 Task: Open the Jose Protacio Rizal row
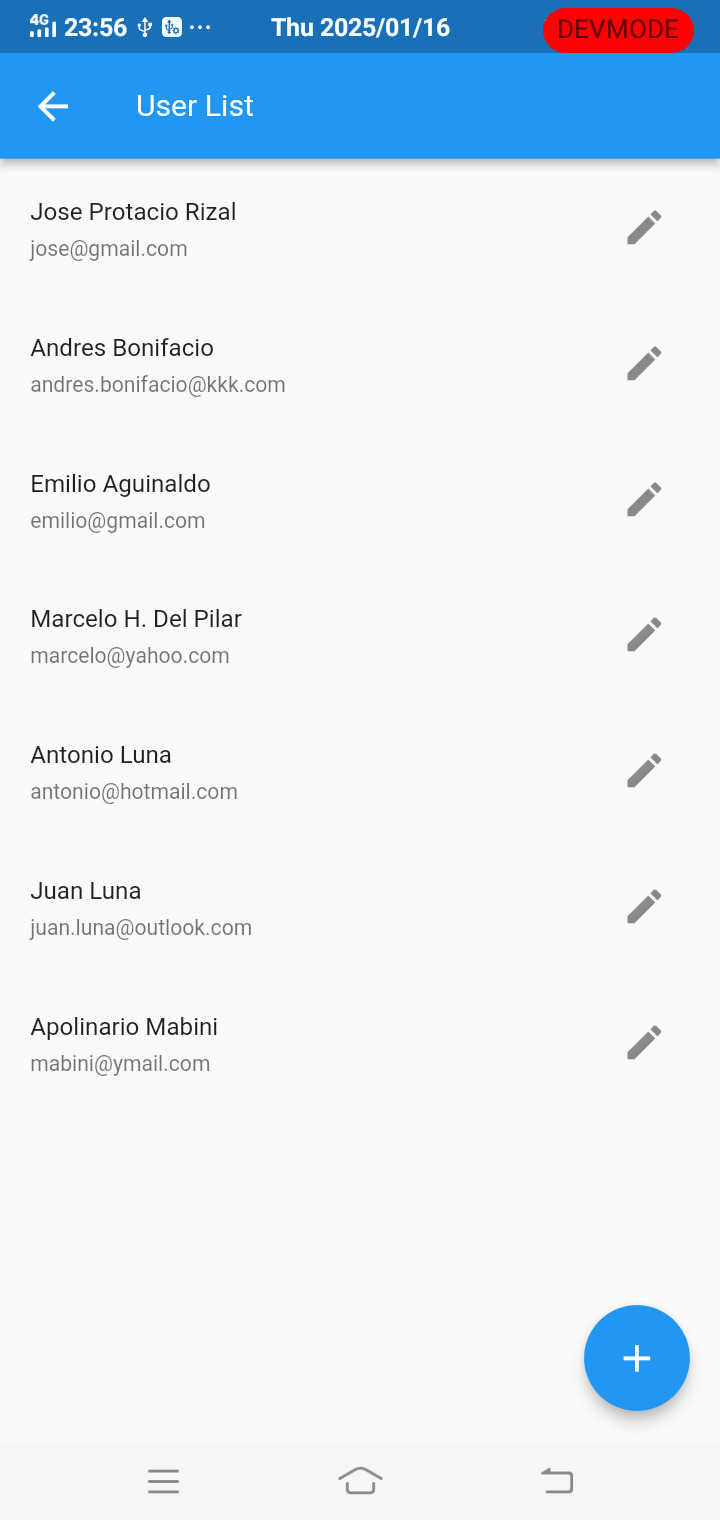(250, 229)
